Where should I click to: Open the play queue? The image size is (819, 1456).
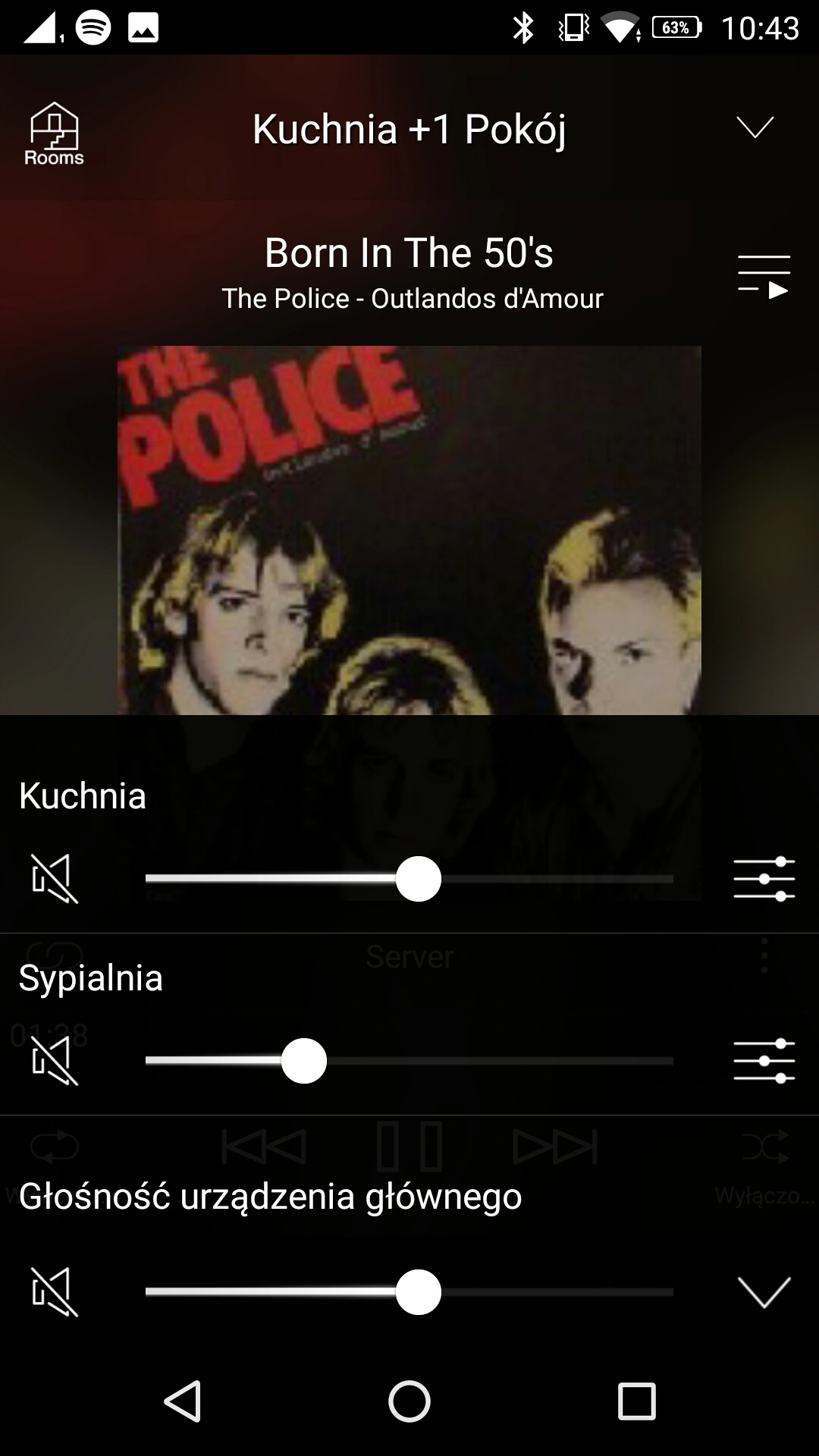click(764, 278)
